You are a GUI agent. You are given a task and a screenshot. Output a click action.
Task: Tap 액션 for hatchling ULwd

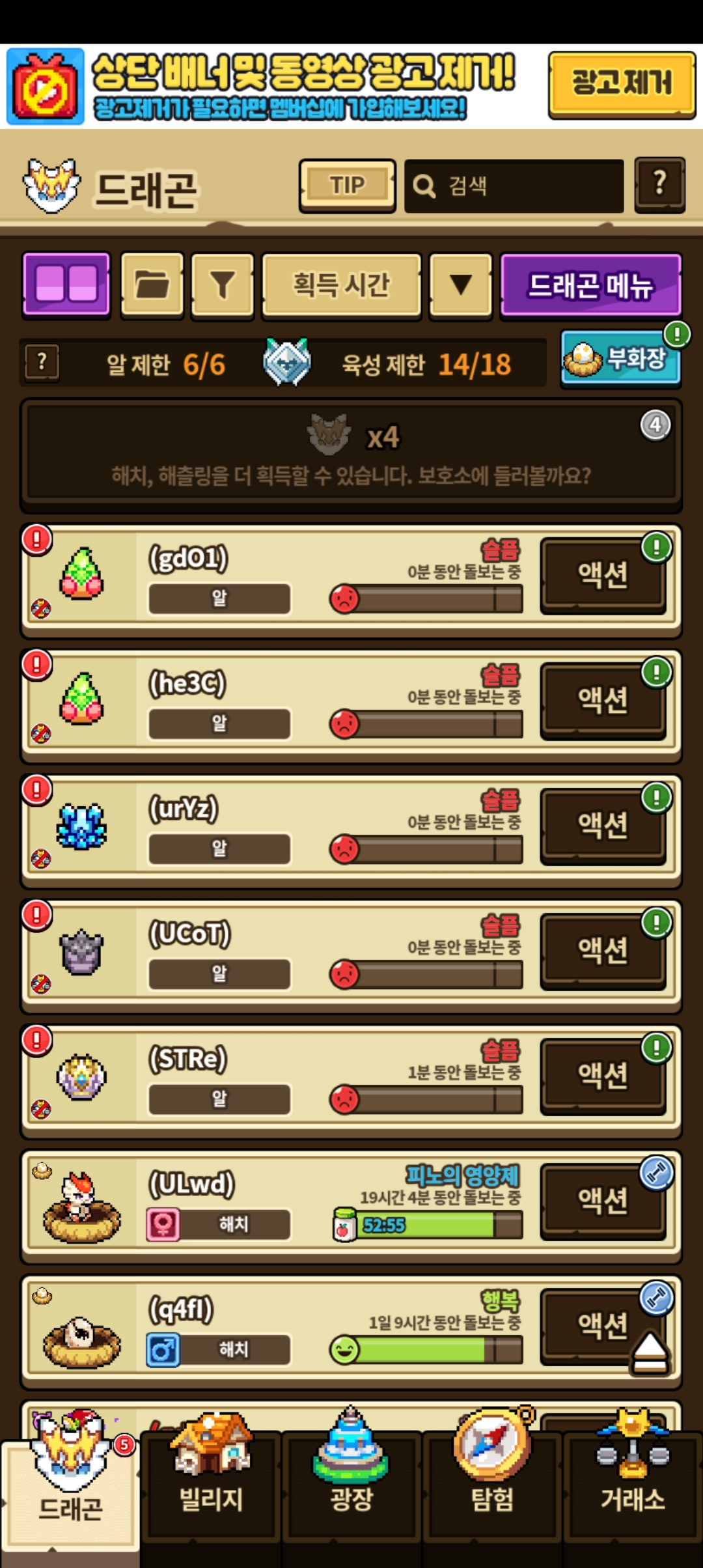coord(603,1201)
